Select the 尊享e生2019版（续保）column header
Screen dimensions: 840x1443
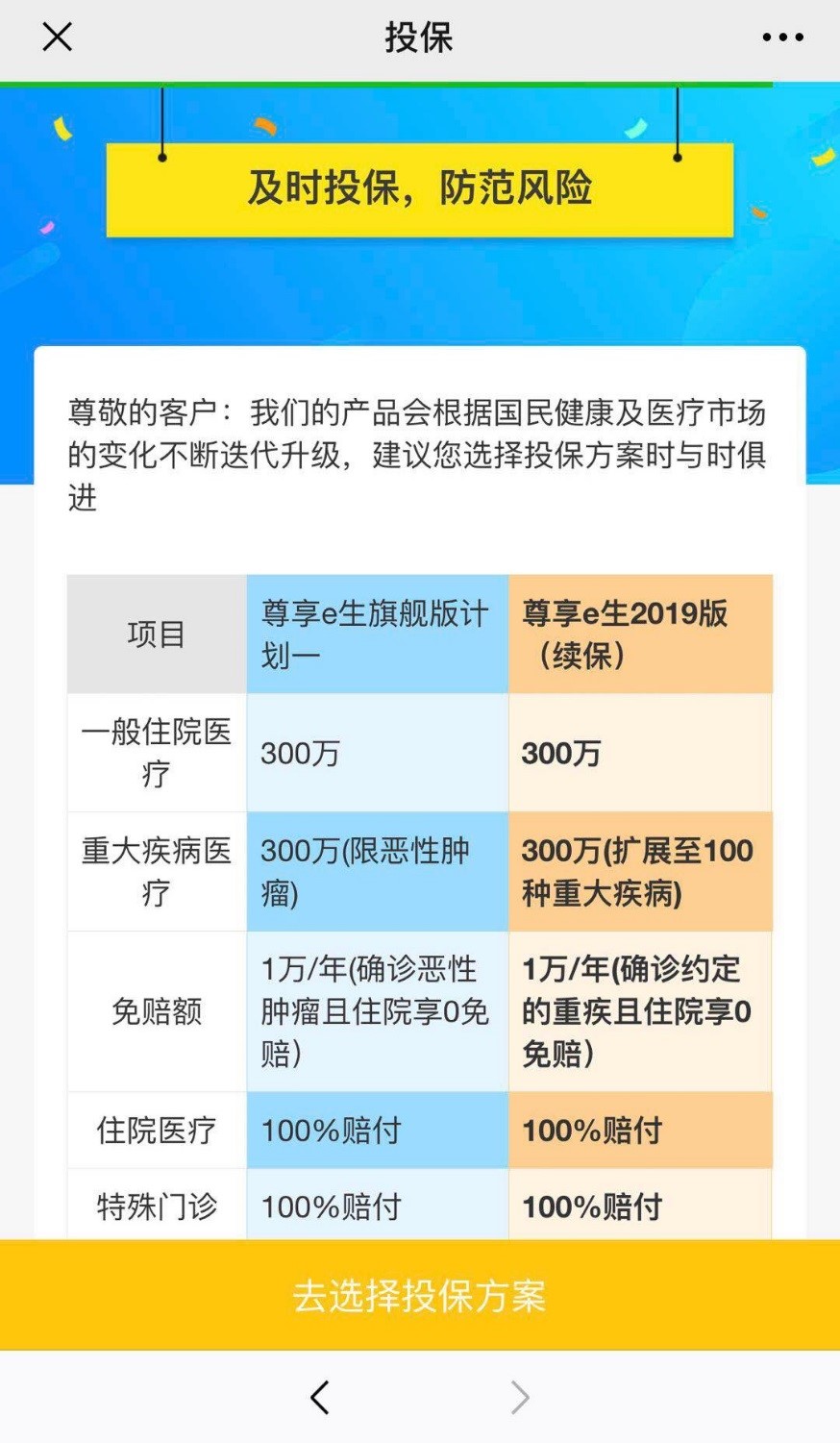[x=640, y=632]
